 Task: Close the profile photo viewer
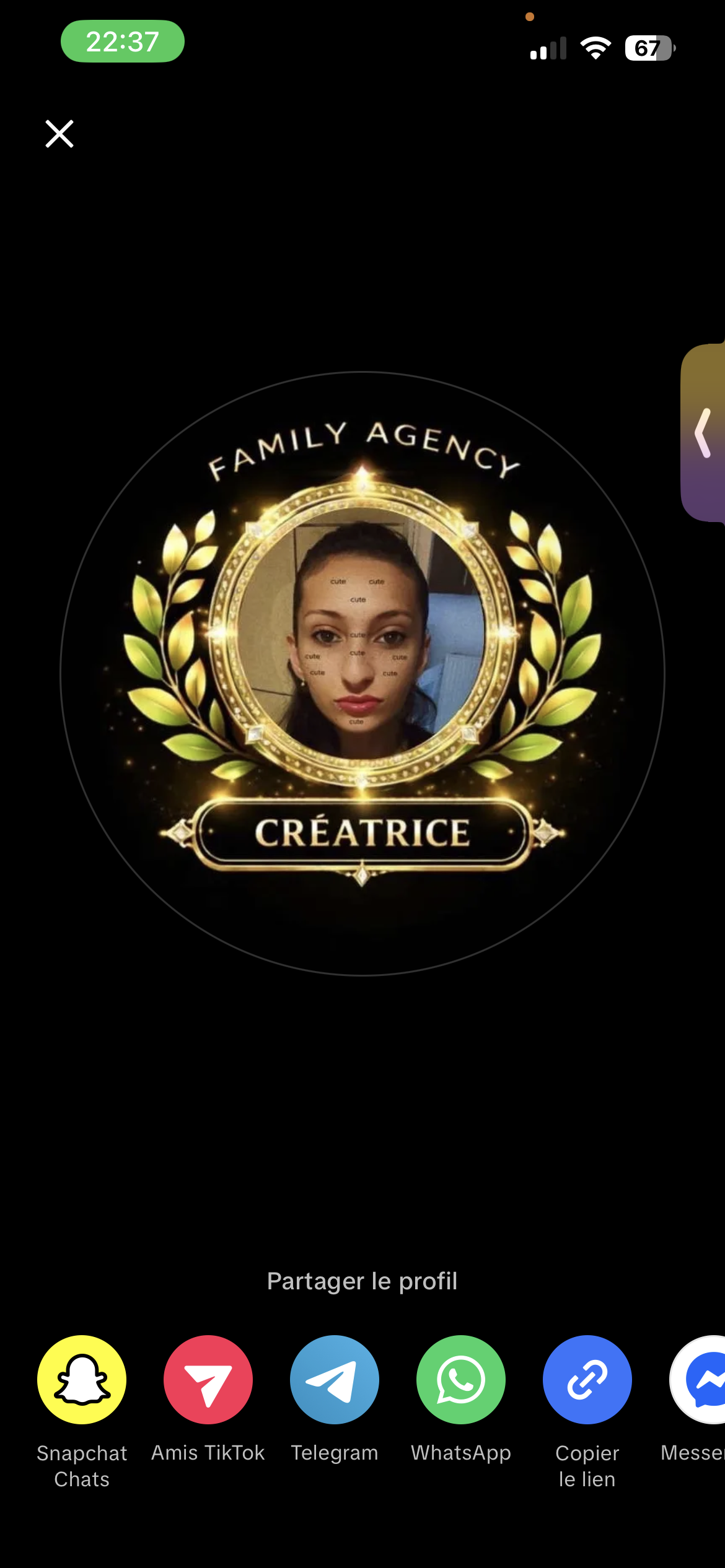59,134
